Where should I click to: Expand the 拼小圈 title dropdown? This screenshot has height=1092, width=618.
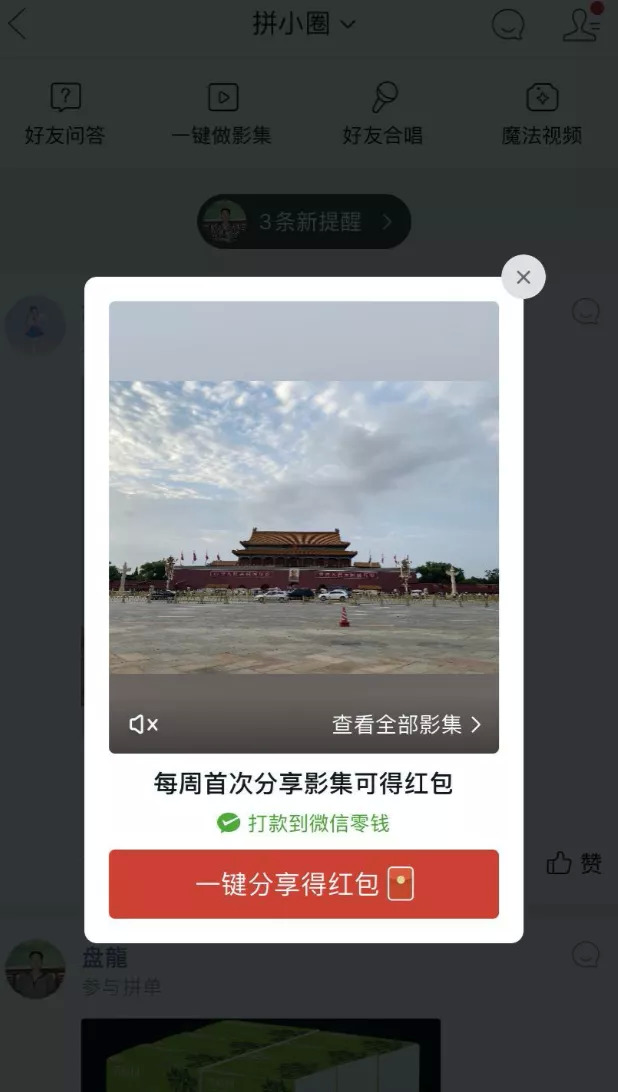coord(304,25)
